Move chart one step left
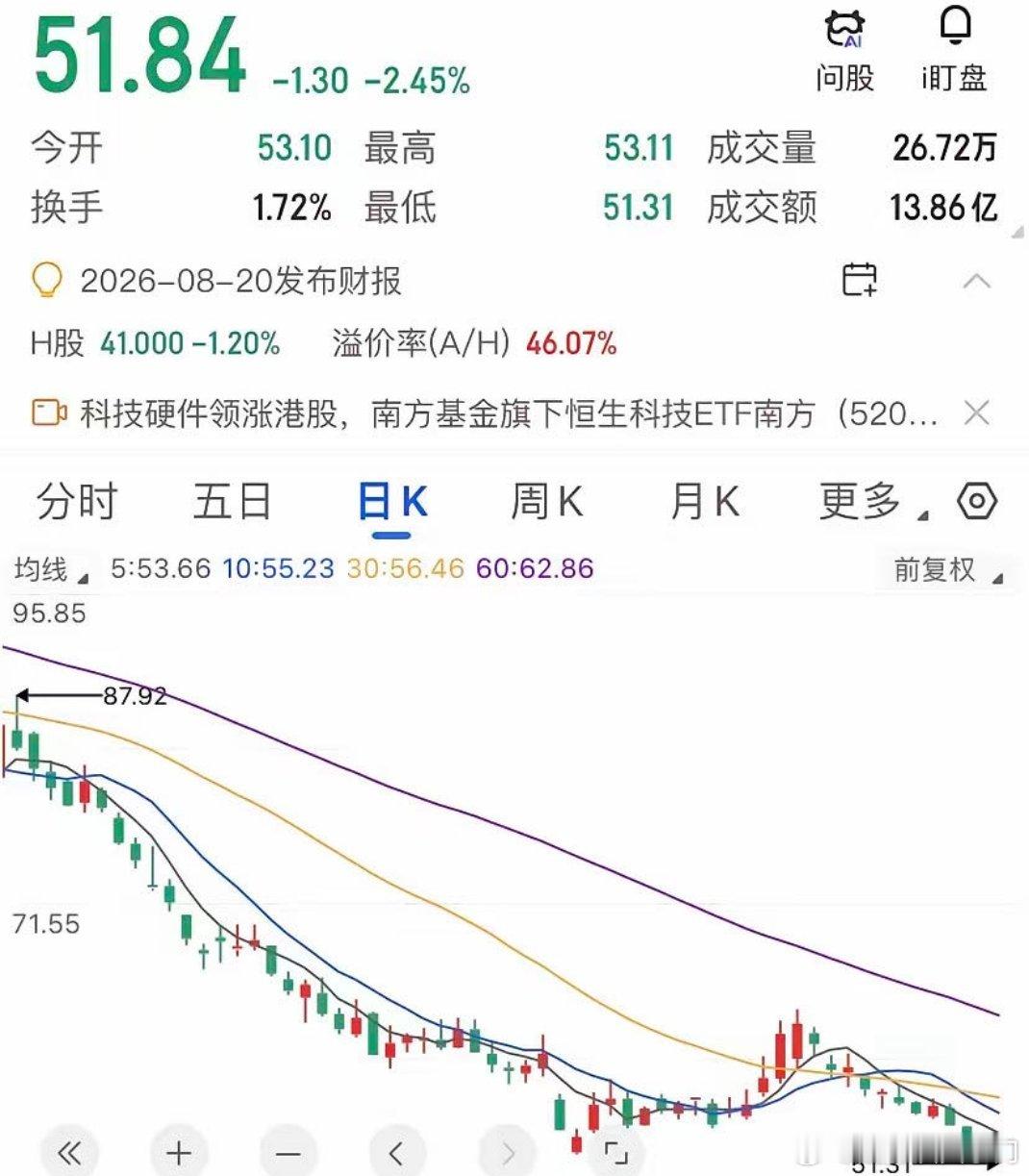The width and height of the screenshot is (1029, 1176). 397,1151
